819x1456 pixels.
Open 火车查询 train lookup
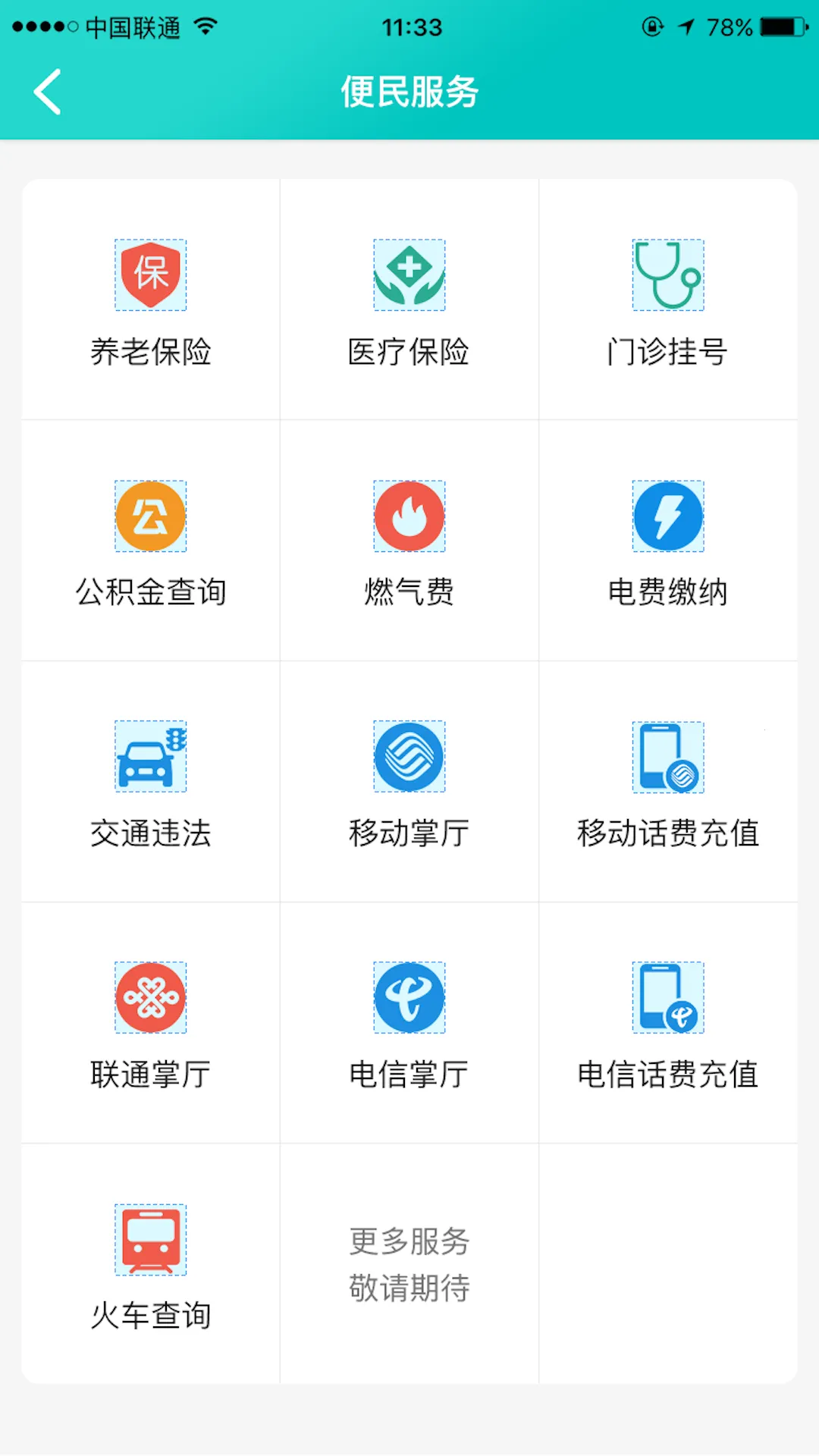[151, 1264]
